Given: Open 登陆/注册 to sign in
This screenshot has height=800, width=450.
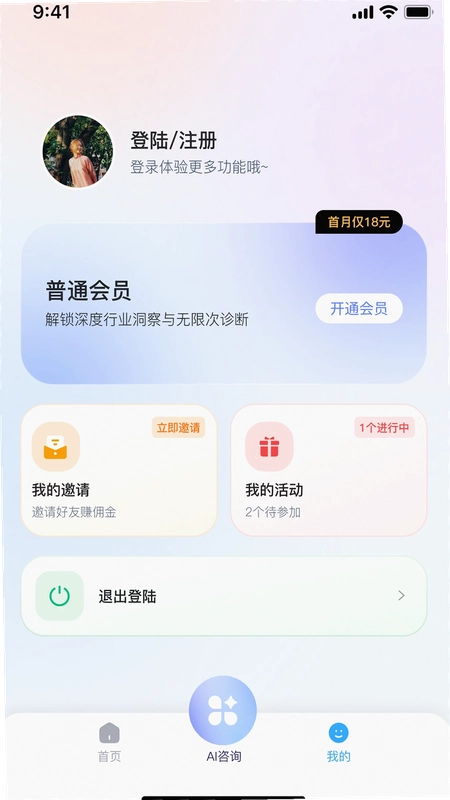Looking at the screenshot, I should (x=173, y=140).
